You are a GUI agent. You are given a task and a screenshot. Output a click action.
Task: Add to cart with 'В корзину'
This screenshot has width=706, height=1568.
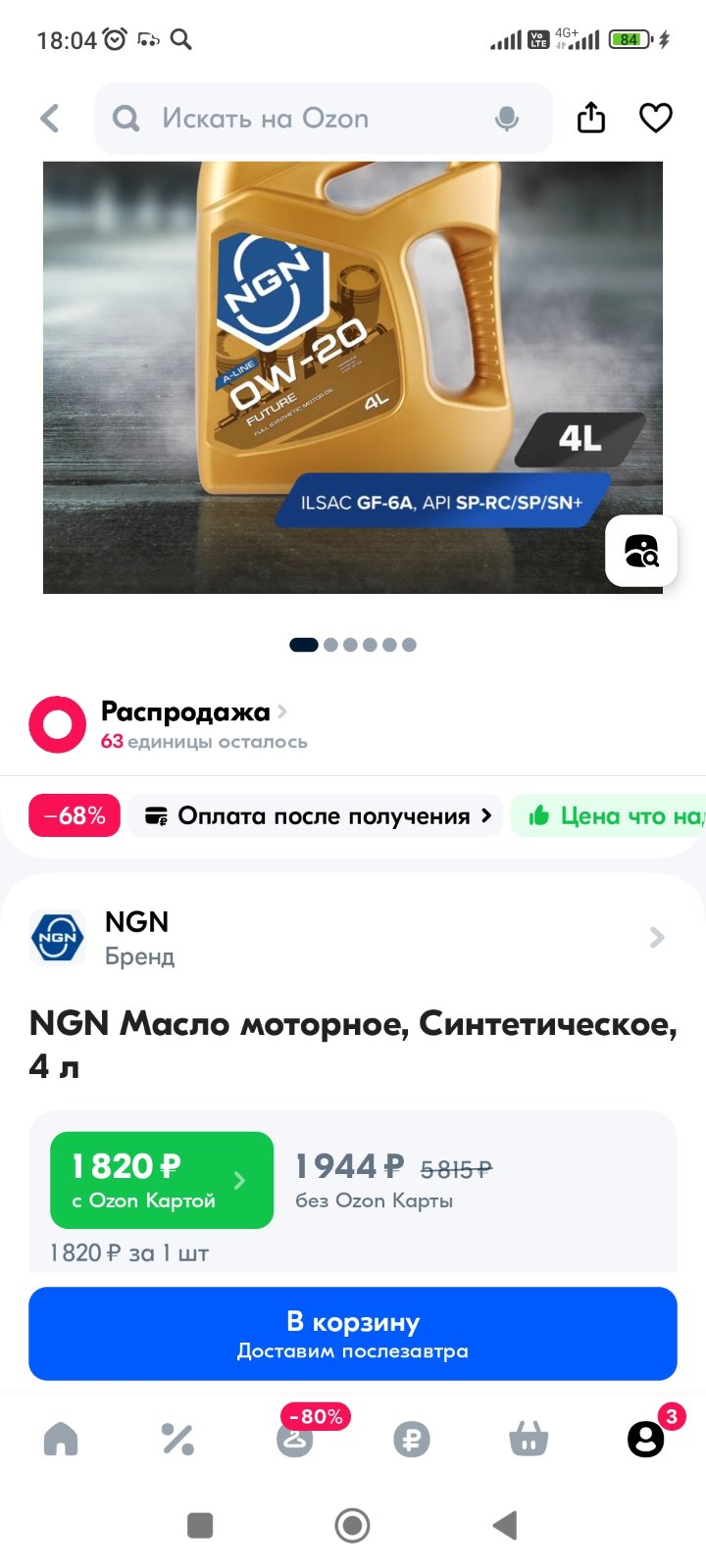click(x=353, y=1334)
